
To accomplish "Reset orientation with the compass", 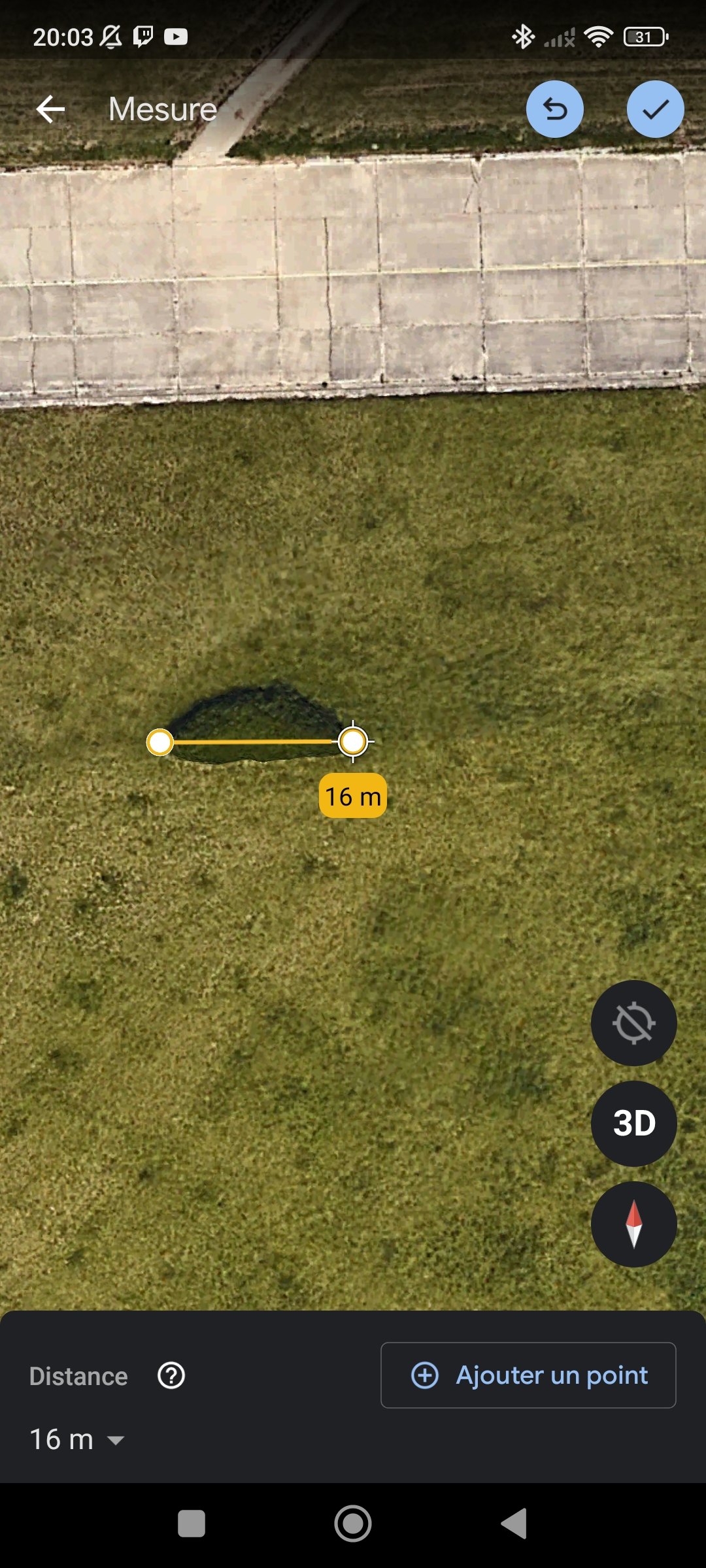I will click(633, 1224).
